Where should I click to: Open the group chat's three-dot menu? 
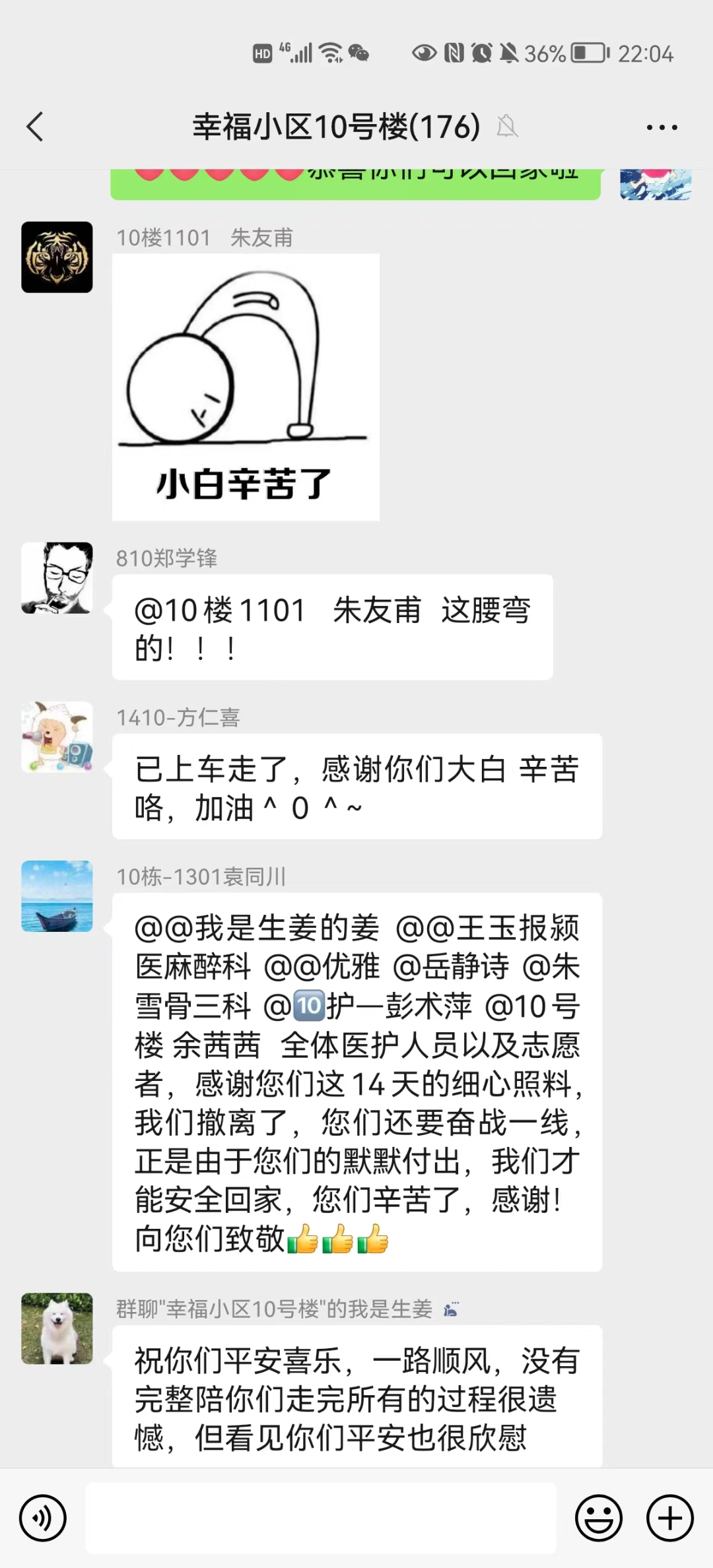(662, 127)
